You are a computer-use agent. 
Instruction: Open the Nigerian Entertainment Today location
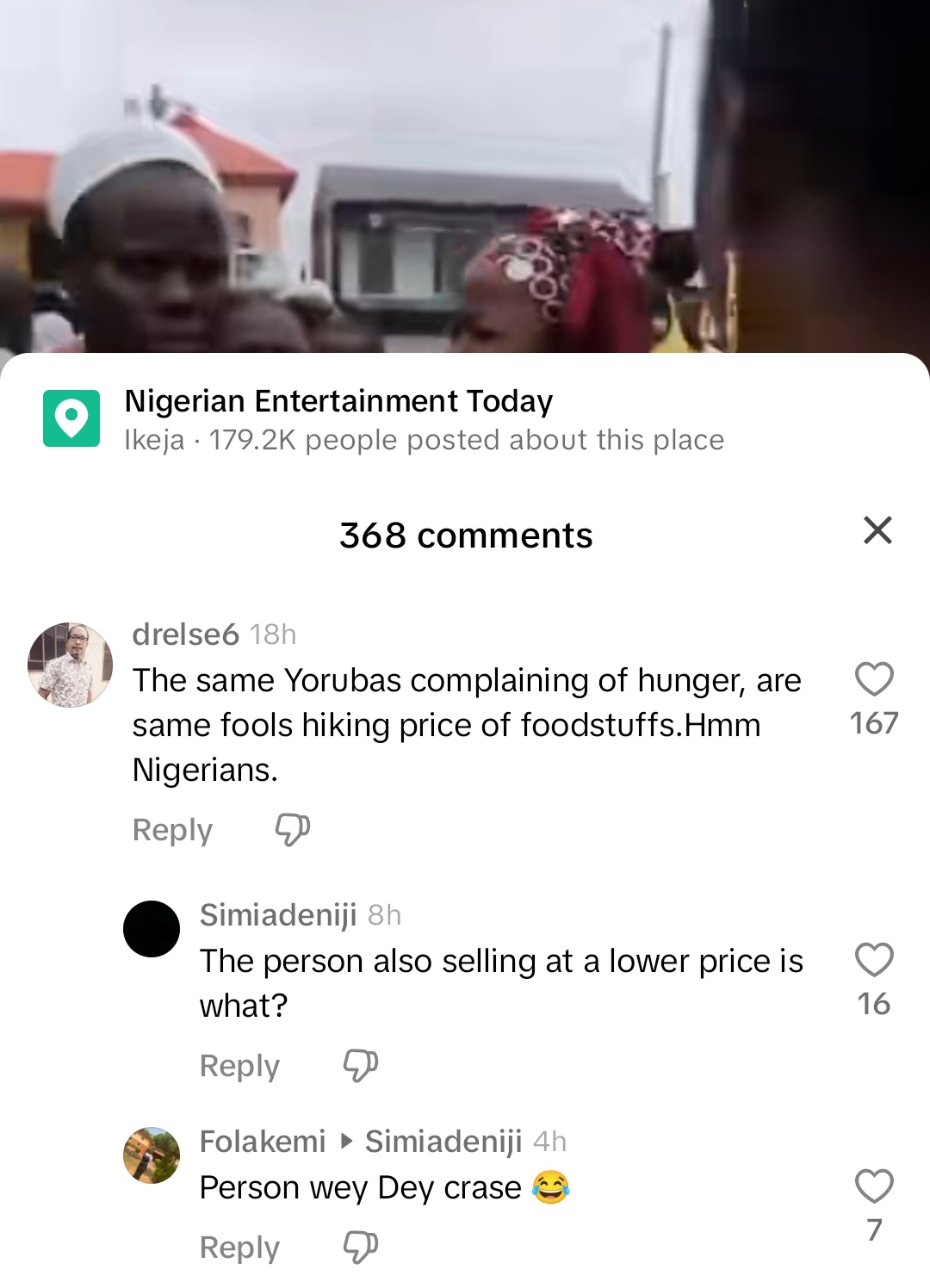tap(338, 402)
